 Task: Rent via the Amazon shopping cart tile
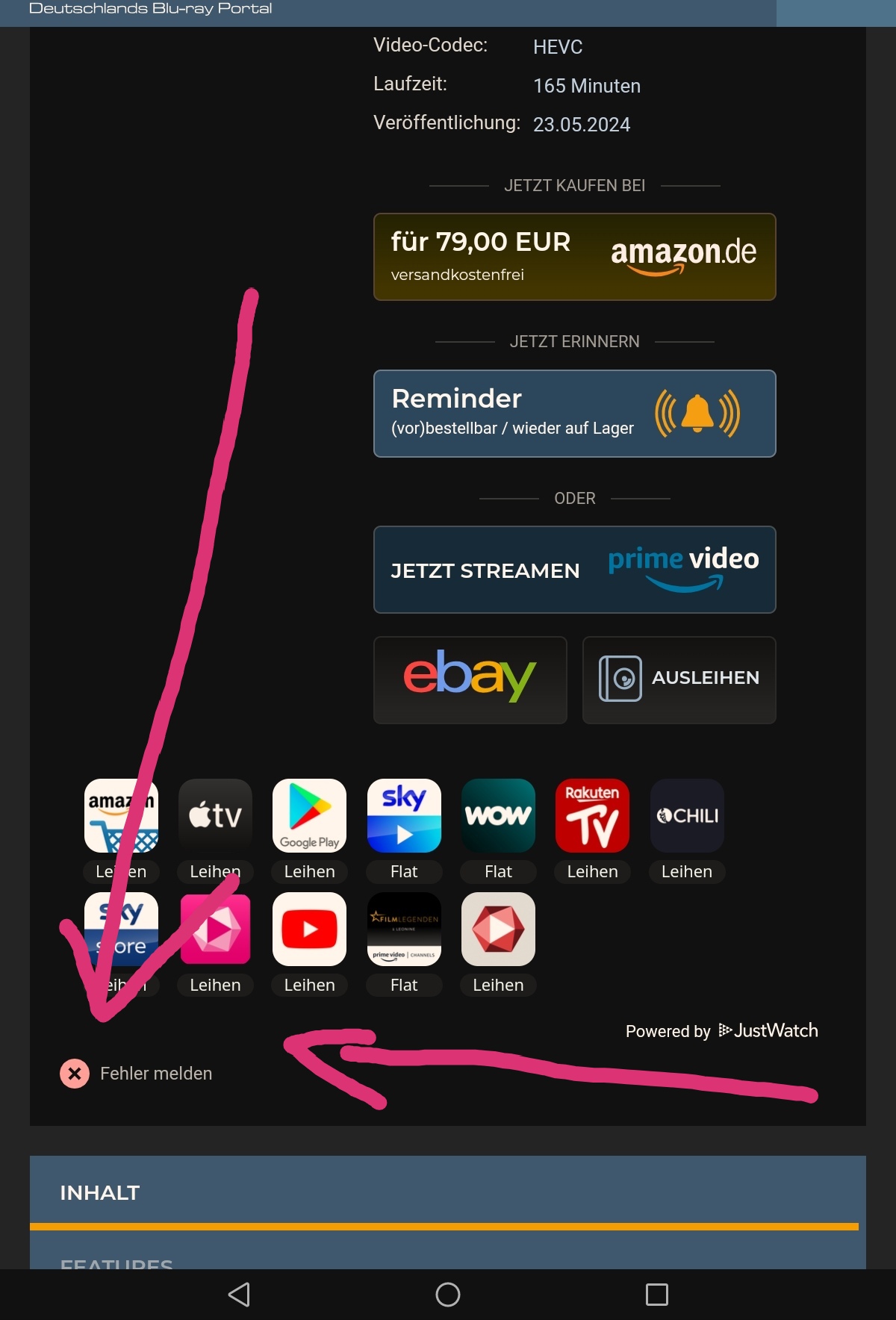(121, 816)
